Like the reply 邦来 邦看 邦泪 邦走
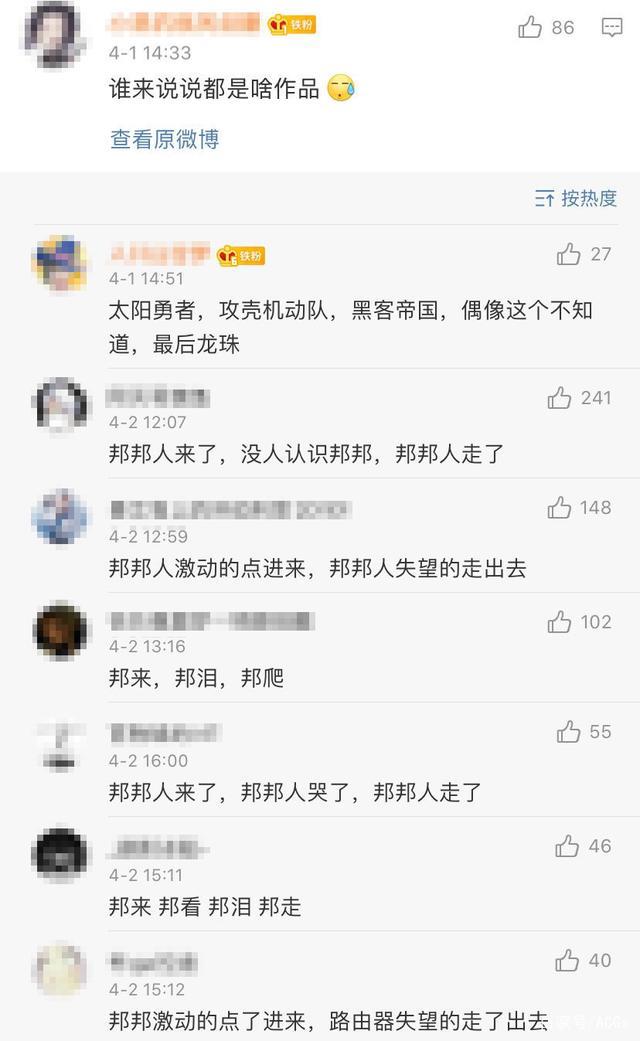The image size is (640, 1041). [x=567, y=847]
